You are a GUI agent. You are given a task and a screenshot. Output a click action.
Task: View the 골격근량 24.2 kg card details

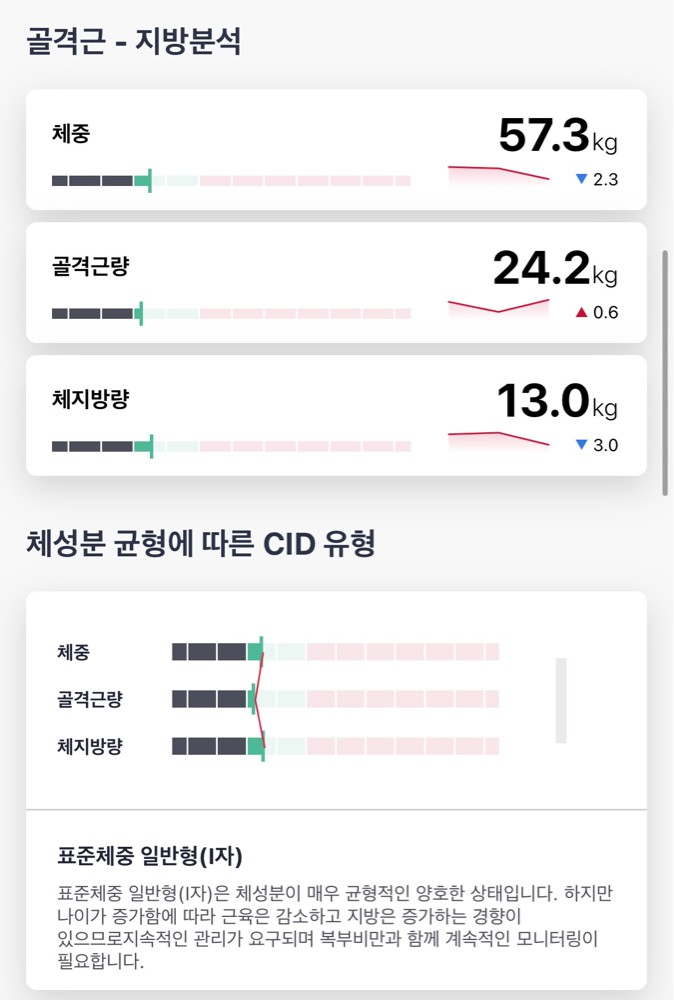point(335,282)
